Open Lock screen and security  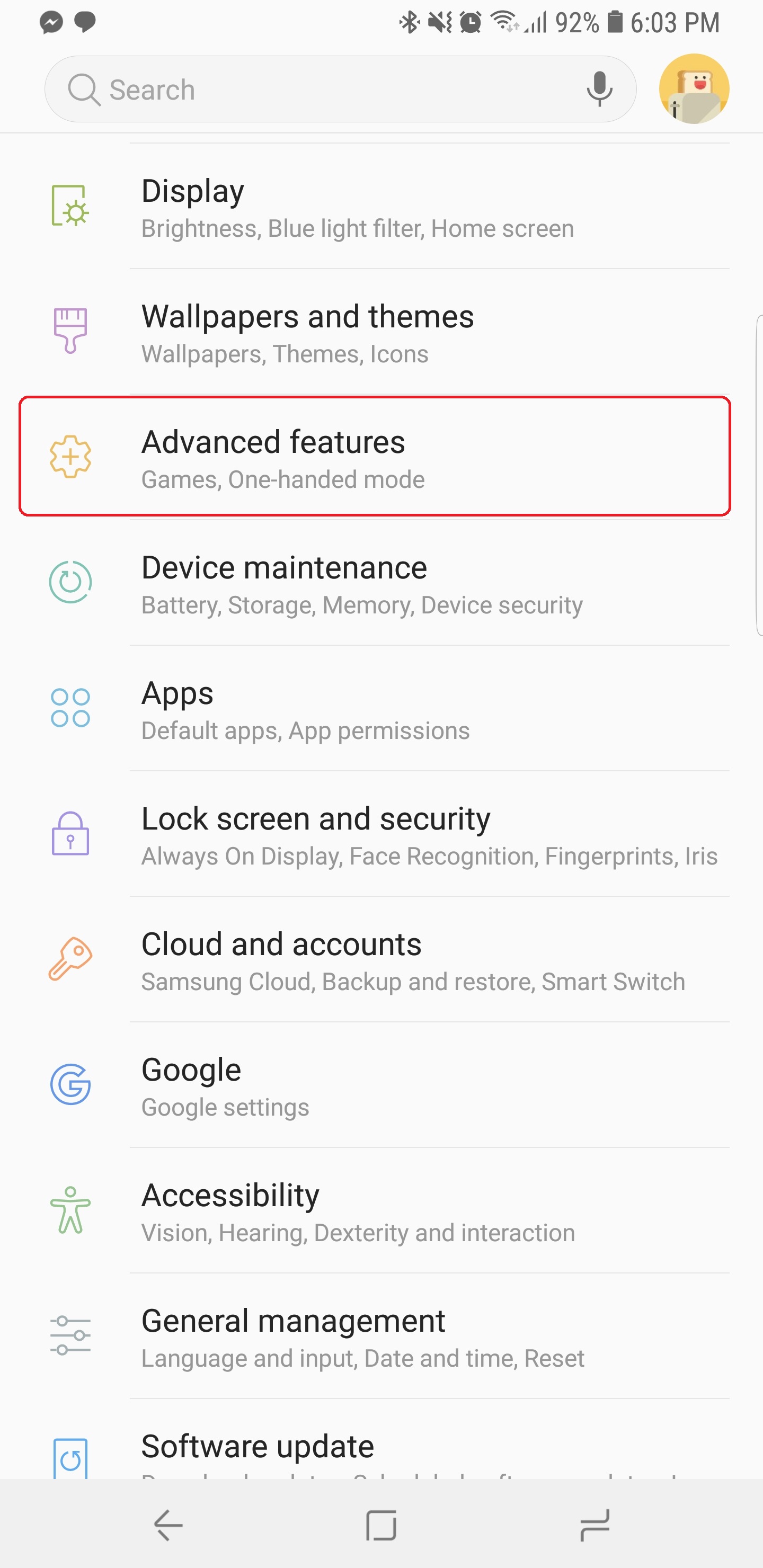click(x=381, y=834)
